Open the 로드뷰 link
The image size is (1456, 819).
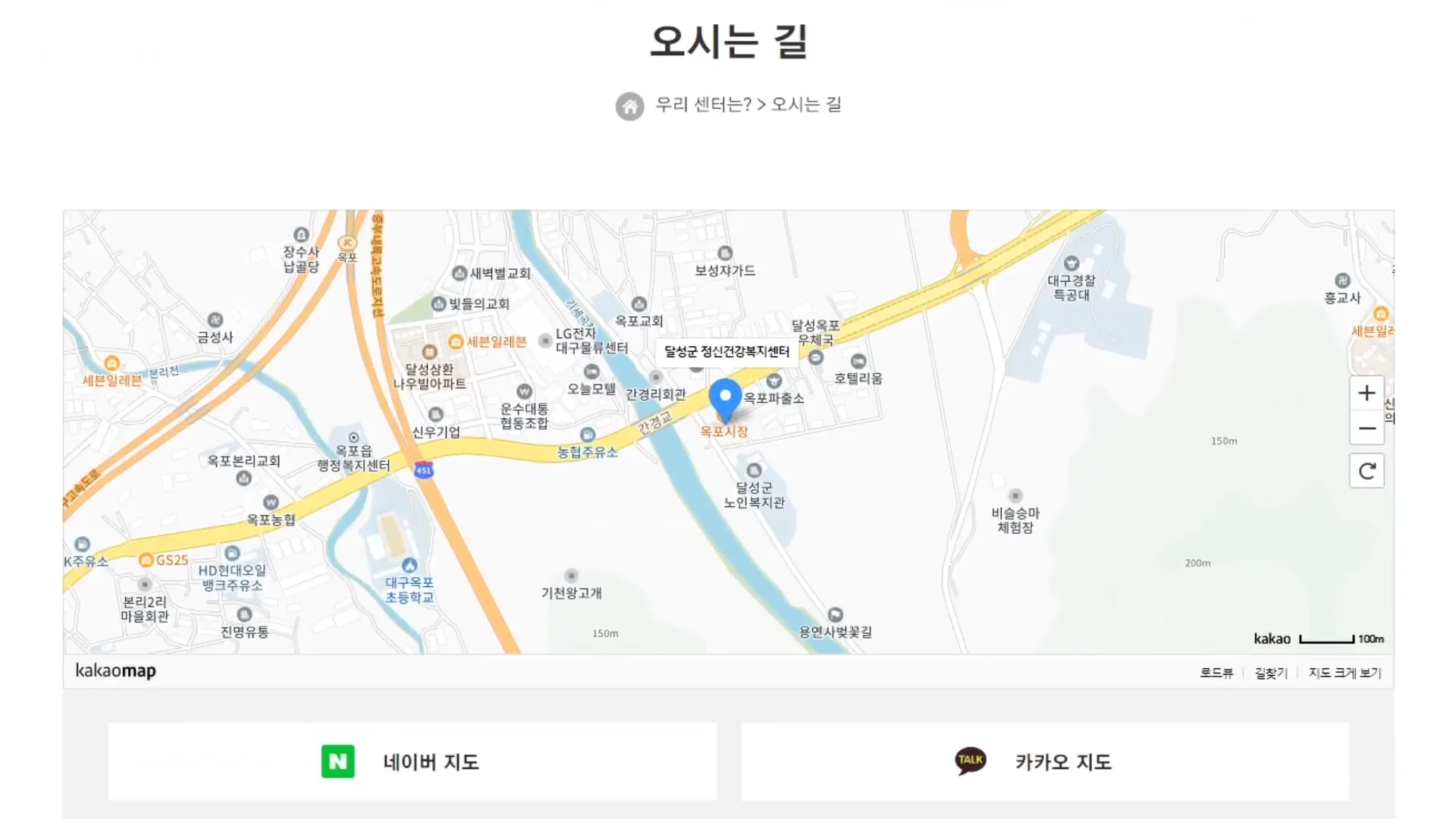tap(1216, 673)
